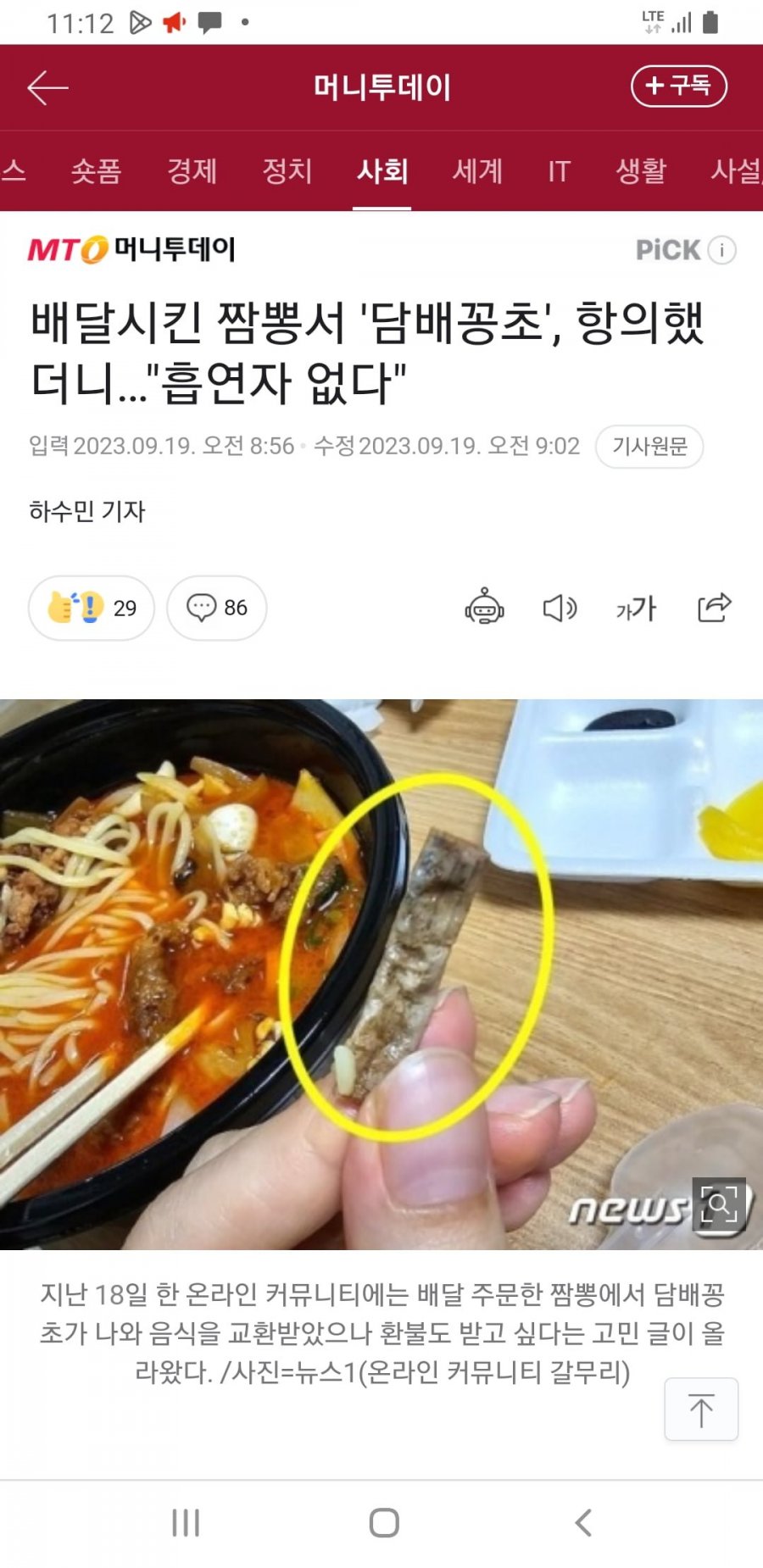The width and height of the screenshot is (763, 1568).
Task: Jump to top with the arrow button
Action: [x=701, y=1410]
